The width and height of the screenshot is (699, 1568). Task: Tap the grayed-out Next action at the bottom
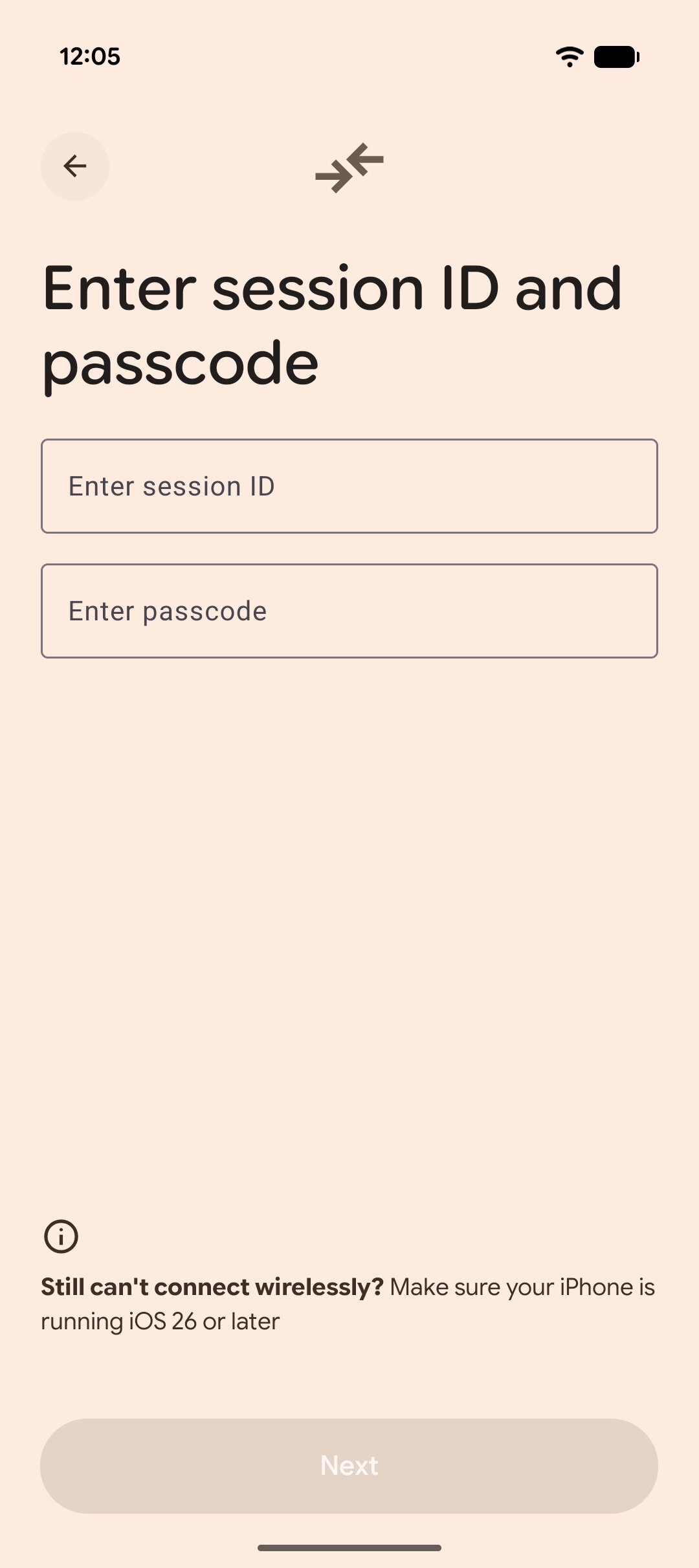pyautogui.click(x=349, y=1466)
